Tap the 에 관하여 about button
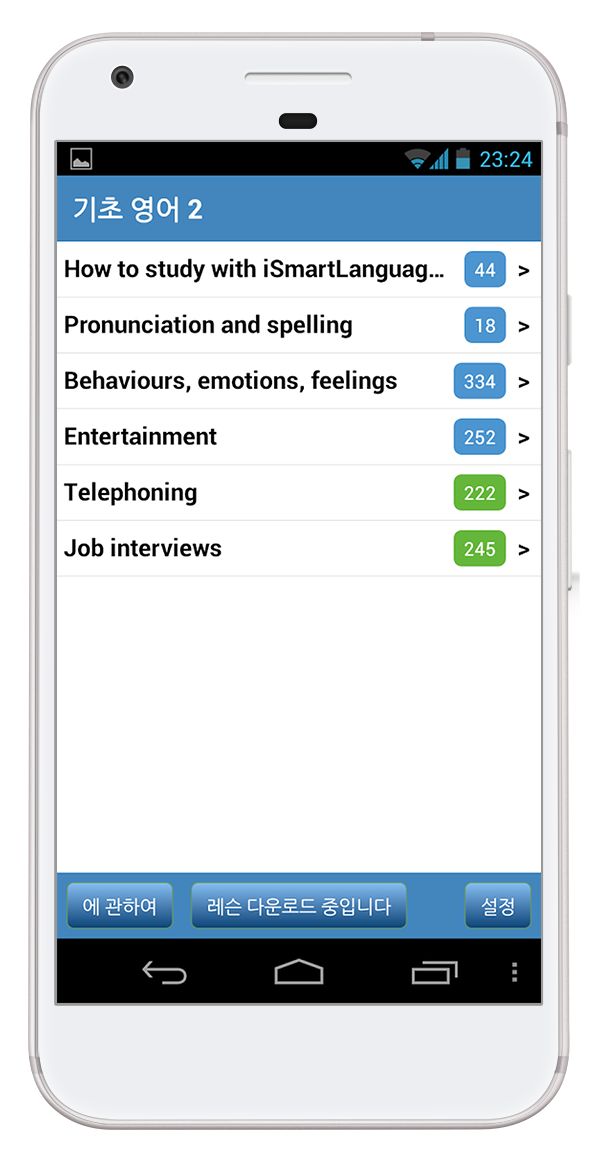This screenshot has height=1162, width=600. (120, 906)
